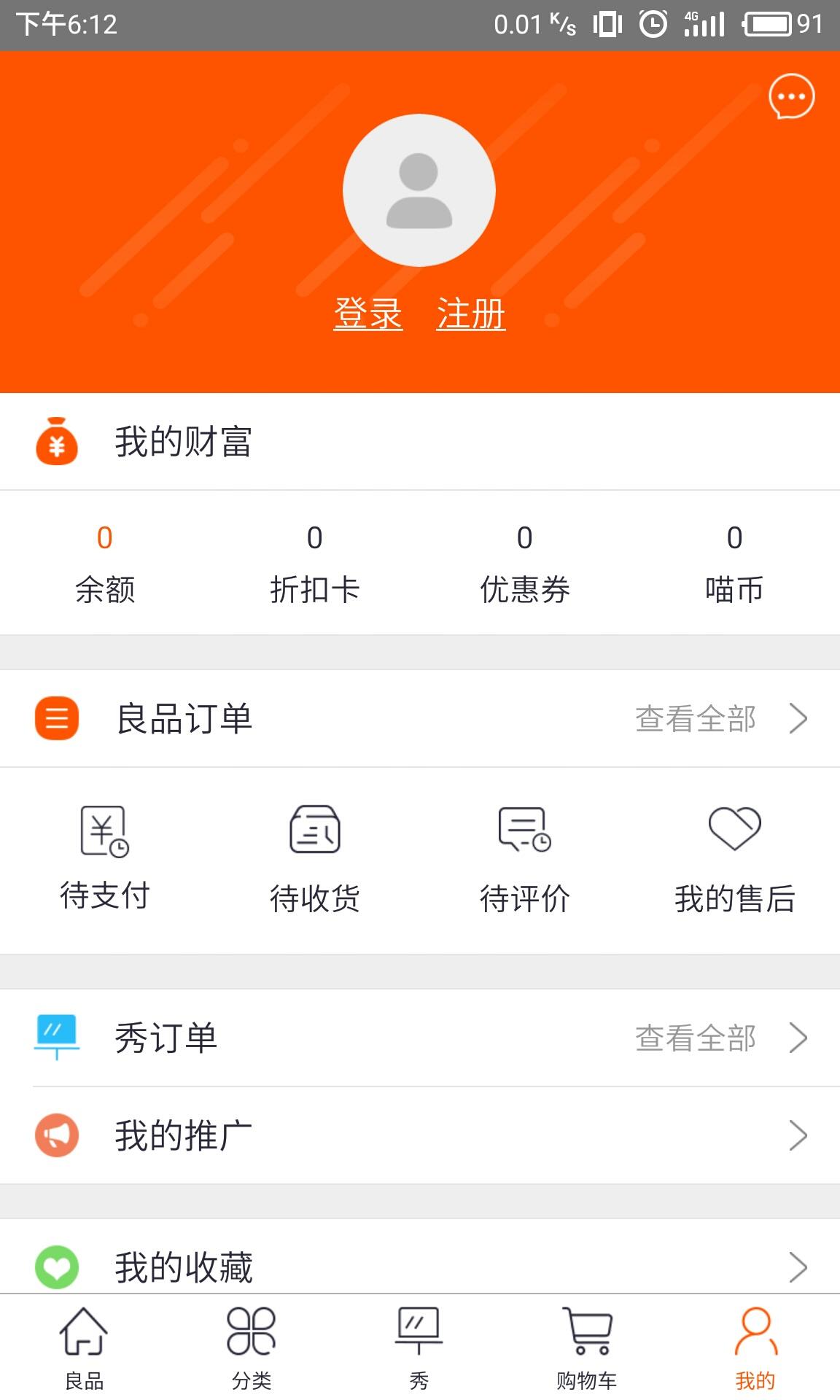The image size is (840, 1400).
Task: Click the orange 良品订单 list icon
Action: (56, 718)
